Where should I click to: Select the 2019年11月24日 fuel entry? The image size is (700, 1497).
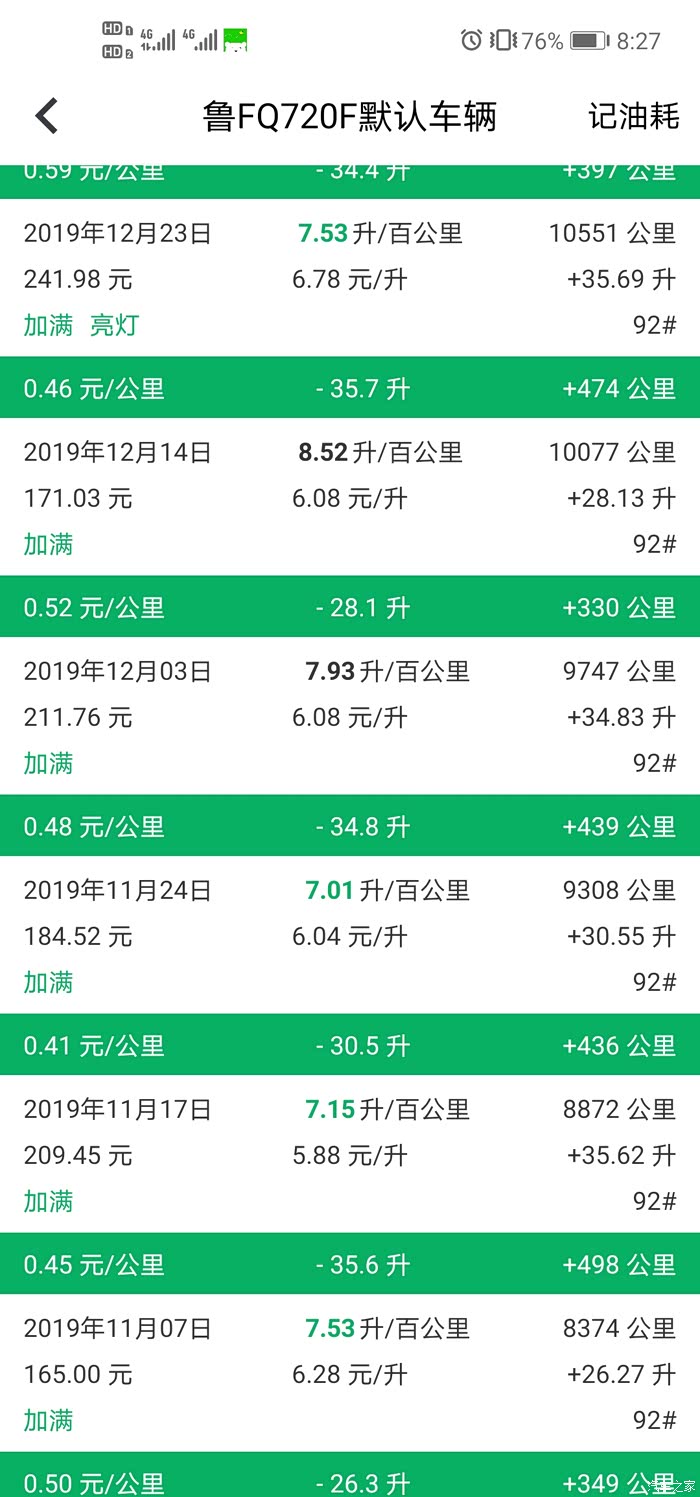click(350, 935)
